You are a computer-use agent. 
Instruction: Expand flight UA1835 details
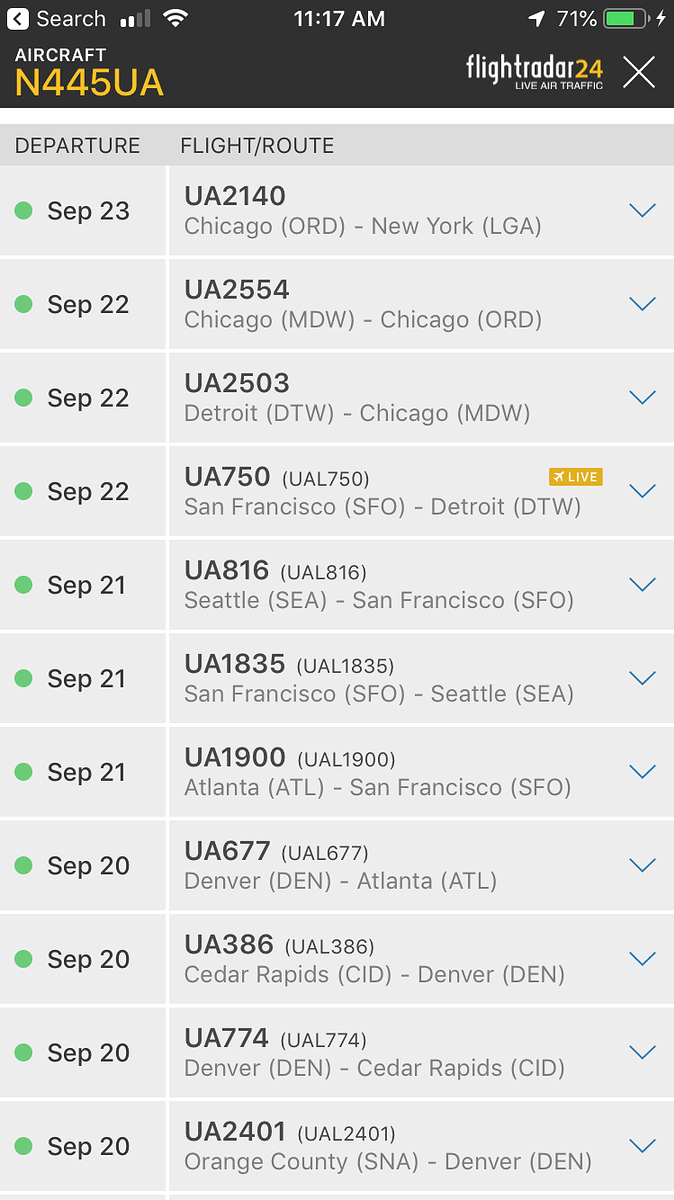pyautogui.click(x=641, y=678)
